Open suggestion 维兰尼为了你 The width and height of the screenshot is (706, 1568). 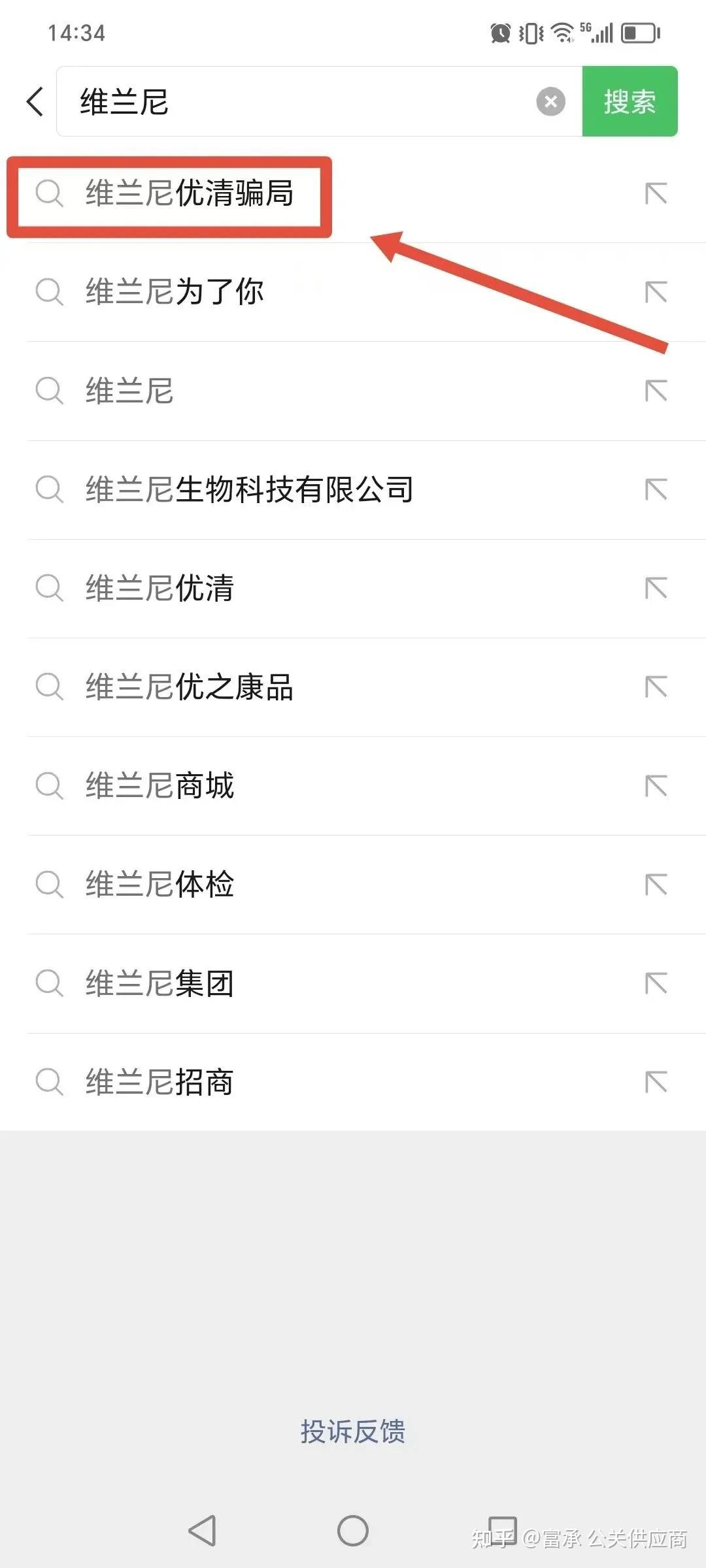(175, 292)
